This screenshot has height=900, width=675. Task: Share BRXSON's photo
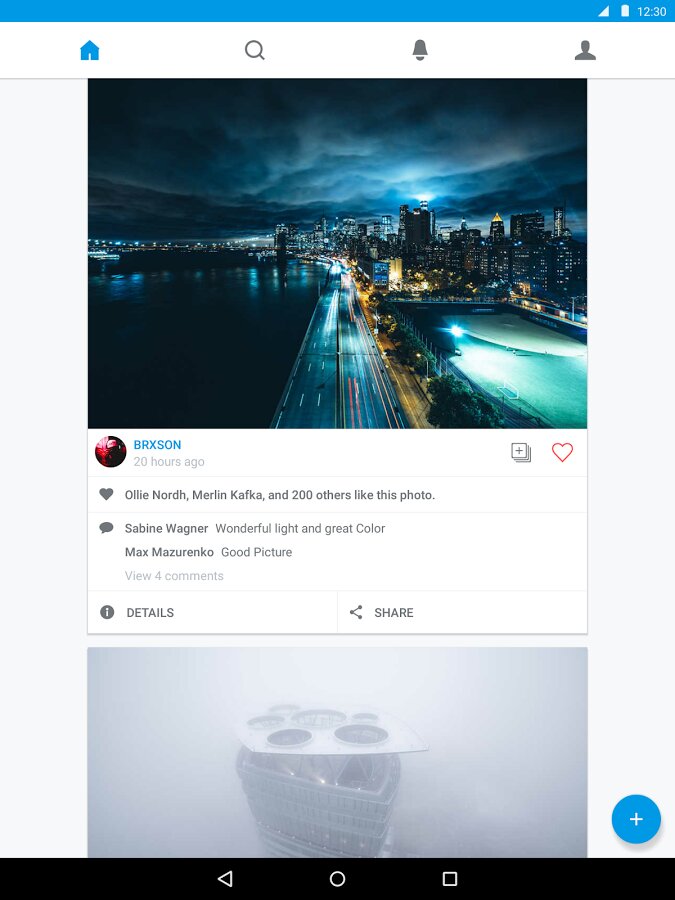[462, 612]
